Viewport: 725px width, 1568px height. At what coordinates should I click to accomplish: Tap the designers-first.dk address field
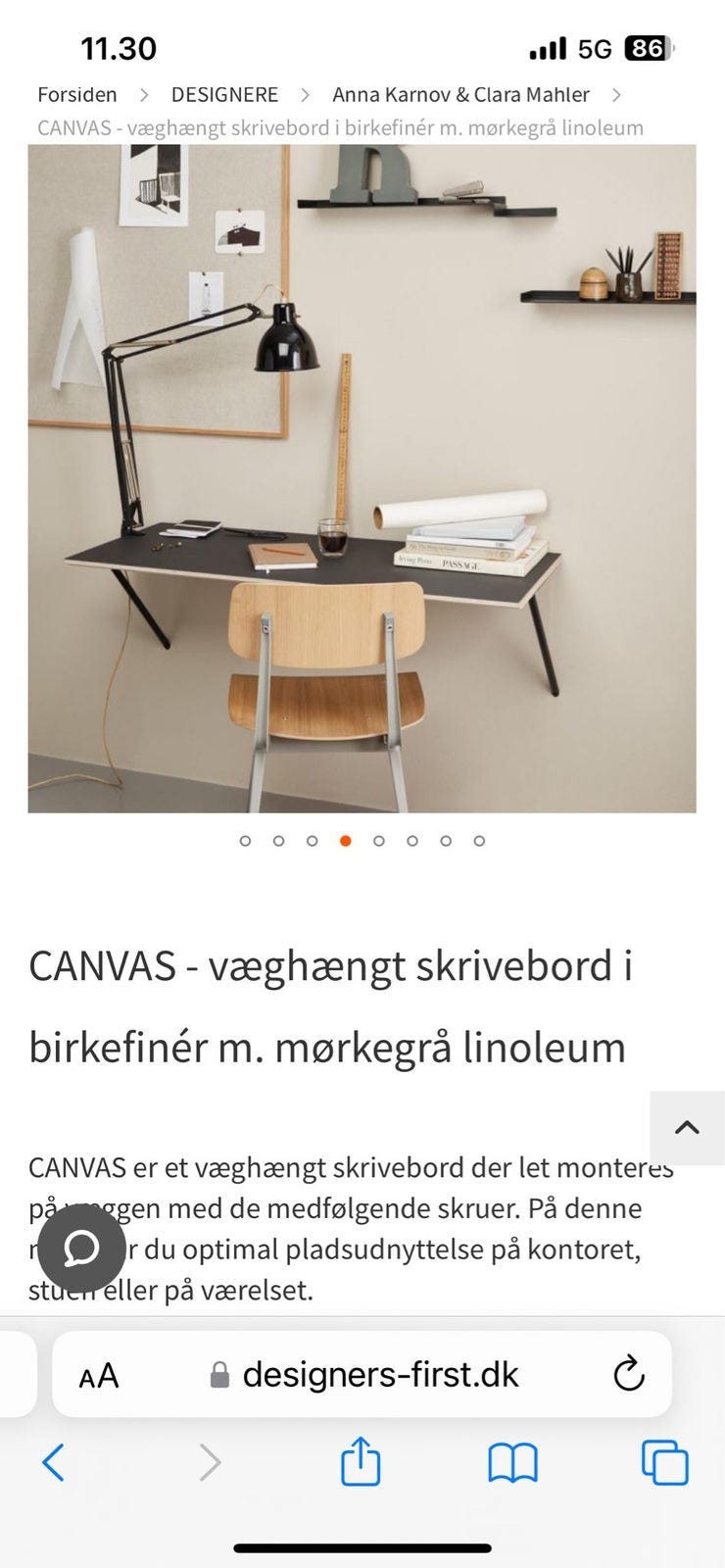point(382,1373)
